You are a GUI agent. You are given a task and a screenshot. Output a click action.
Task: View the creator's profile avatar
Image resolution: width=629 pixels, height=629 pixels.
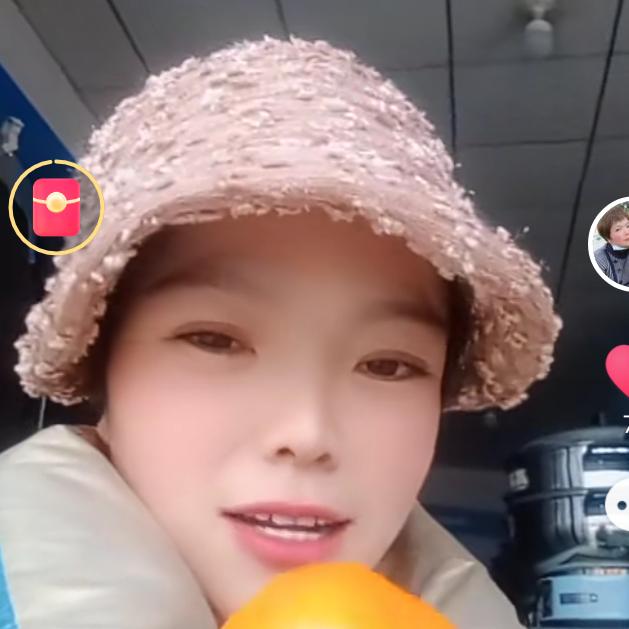[612, 244]
